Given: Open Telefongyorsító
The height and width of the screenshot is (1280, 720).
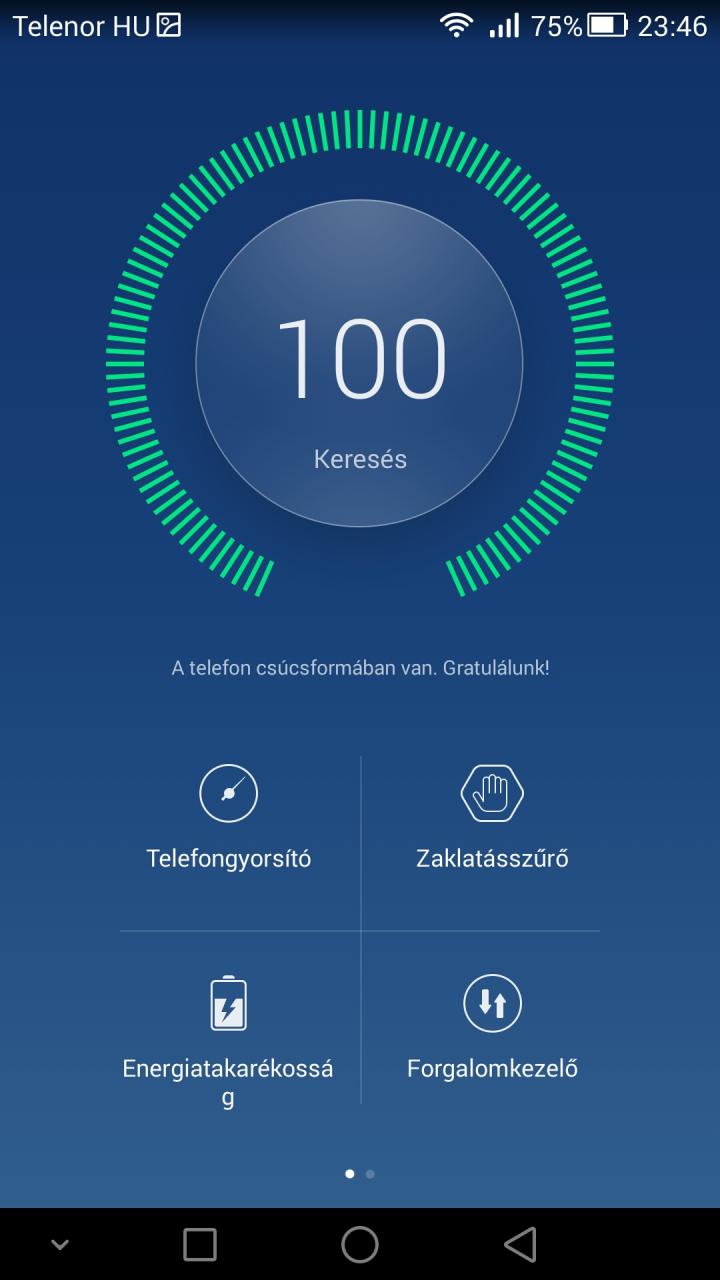Looking at the screenshot, I should [x=229, y=817].
